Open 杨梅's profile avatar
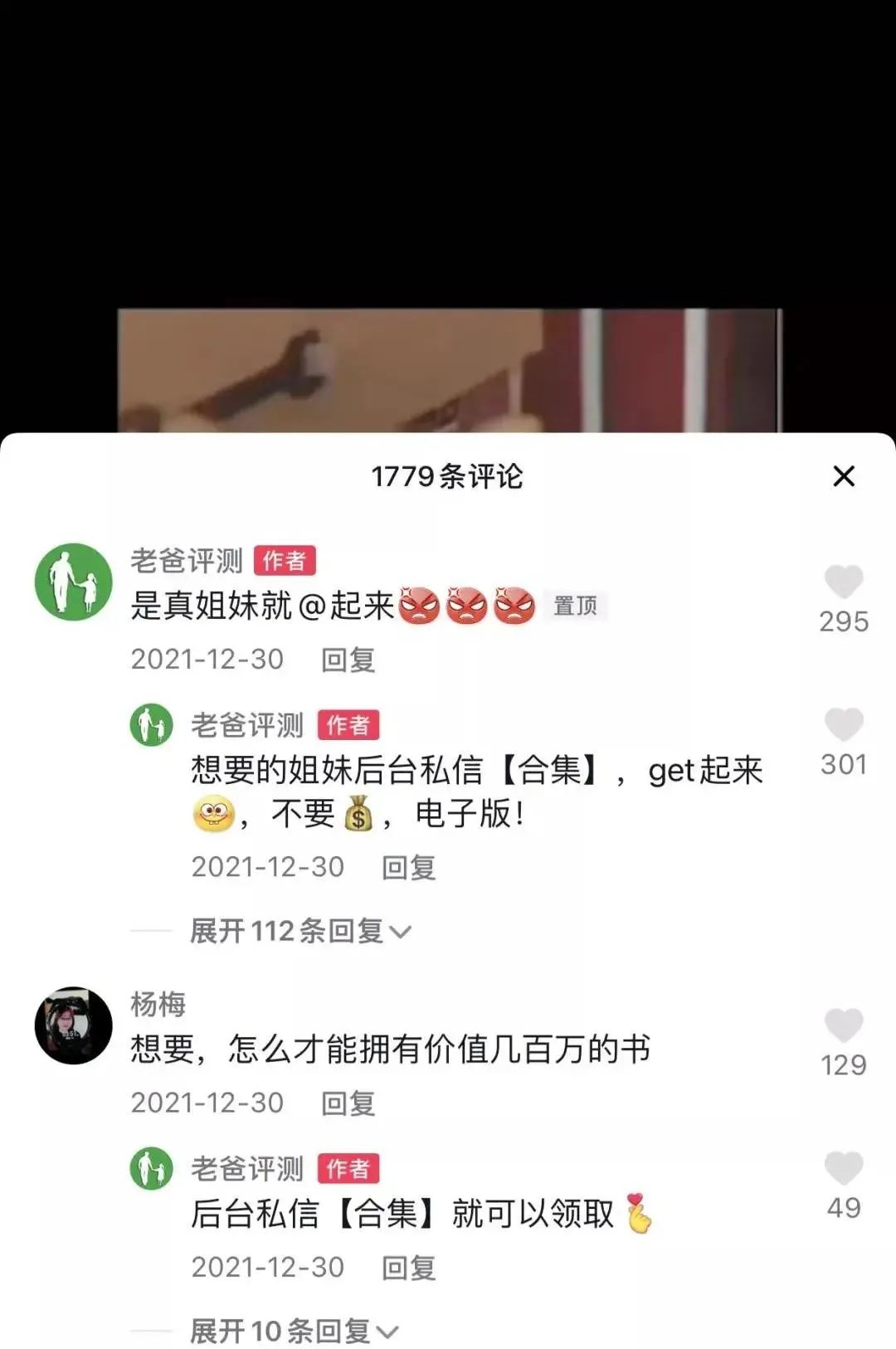 tap(73, 1025)
